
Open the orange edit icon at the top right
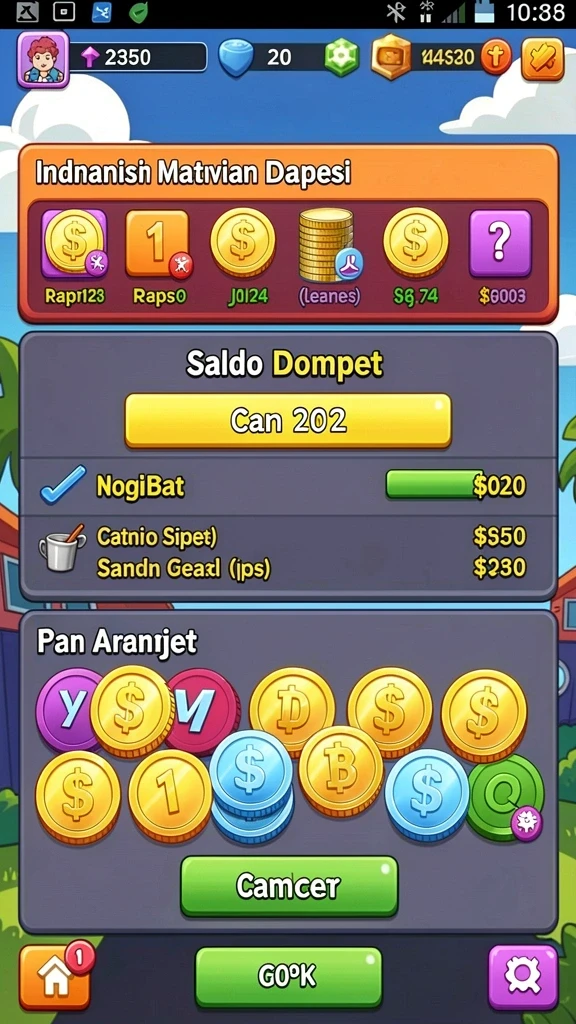click(x=543, y=59)
